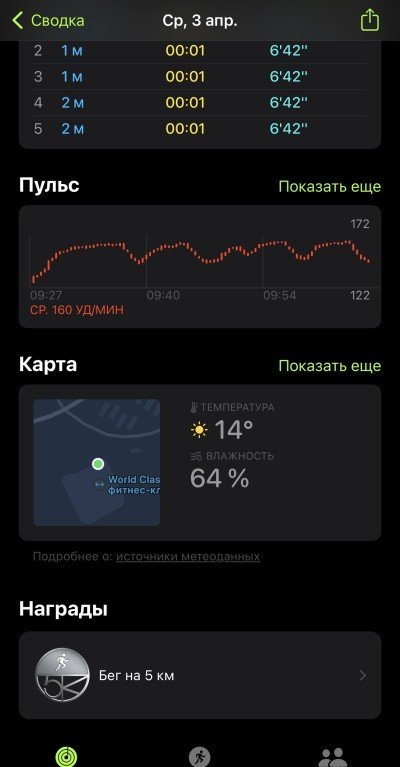Open the источники метеоданных link
This screenshot has height=767, width=400.
(188, 557)
